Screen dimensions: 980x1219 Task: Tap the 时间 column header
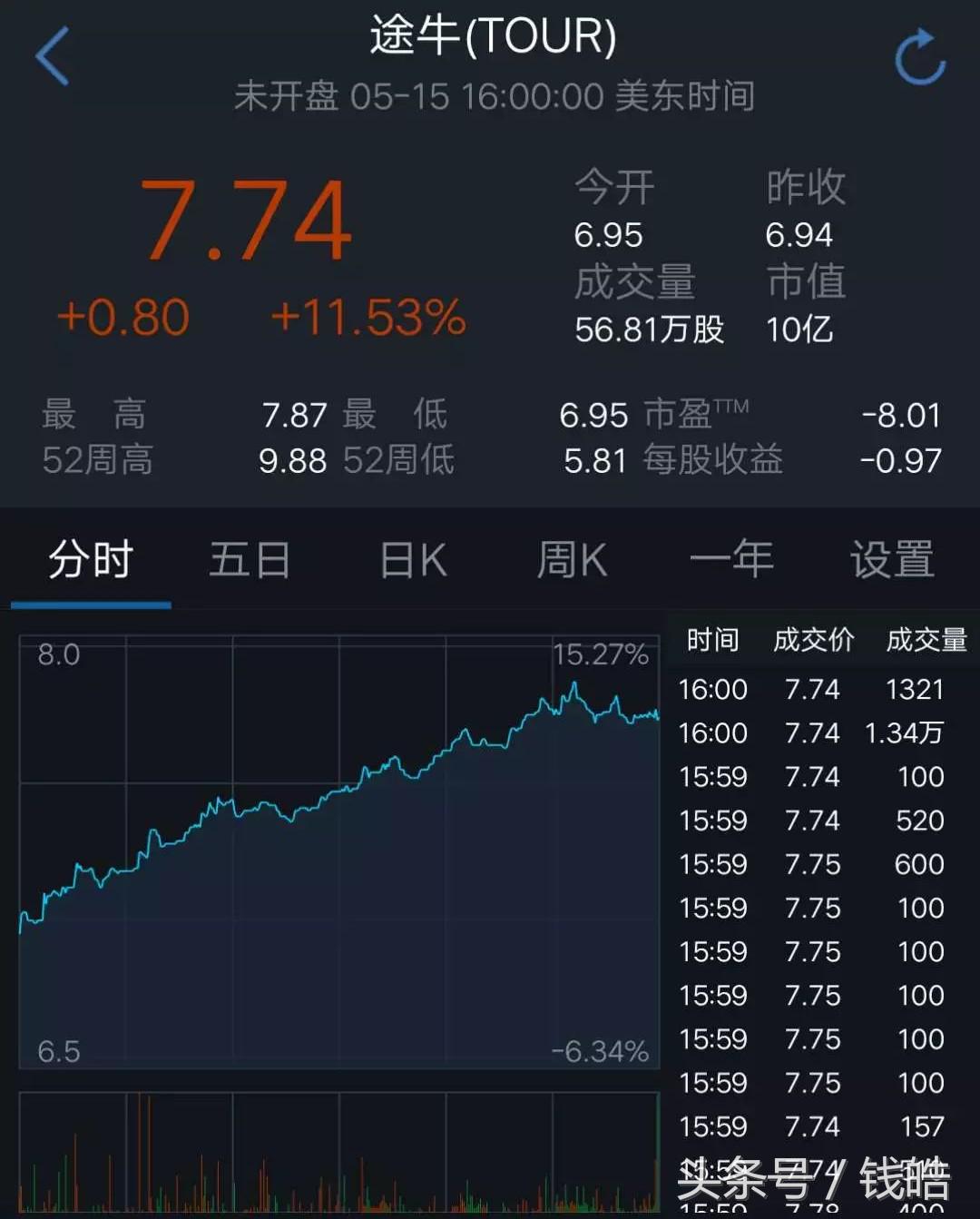point(713,640)
